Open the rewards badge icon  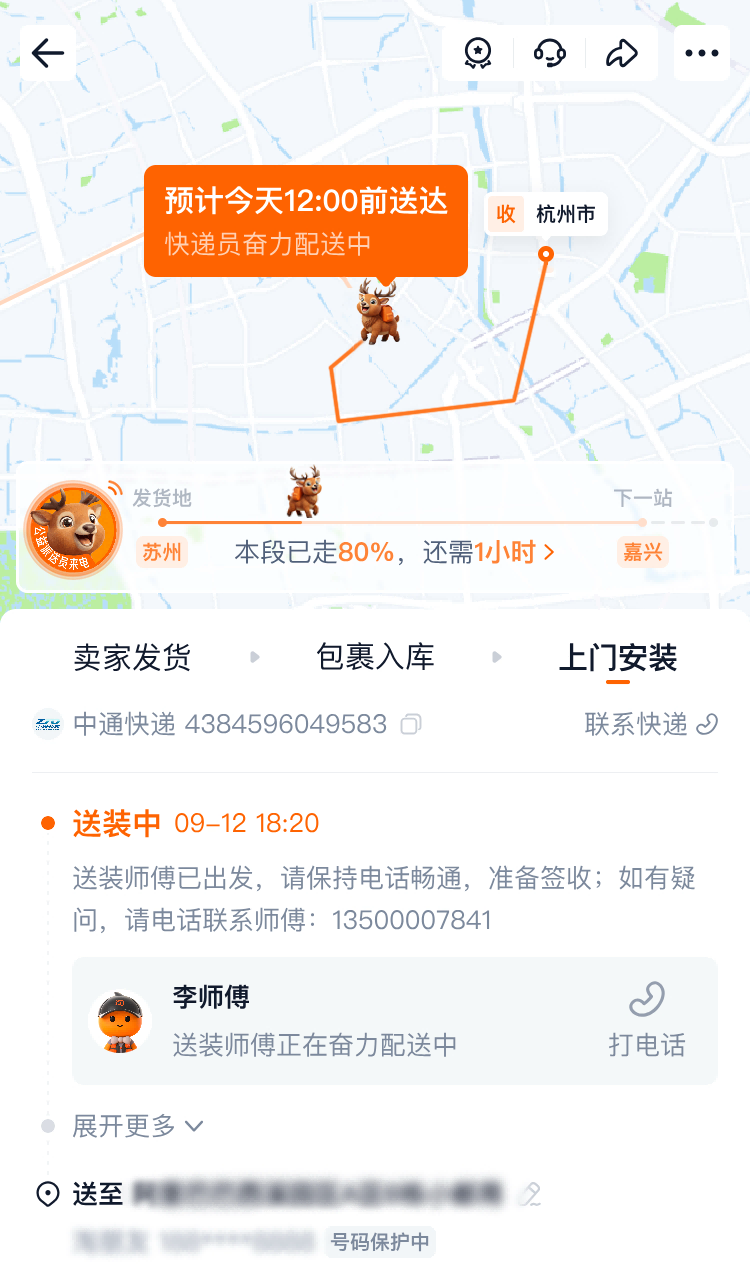tap(478, 53)
